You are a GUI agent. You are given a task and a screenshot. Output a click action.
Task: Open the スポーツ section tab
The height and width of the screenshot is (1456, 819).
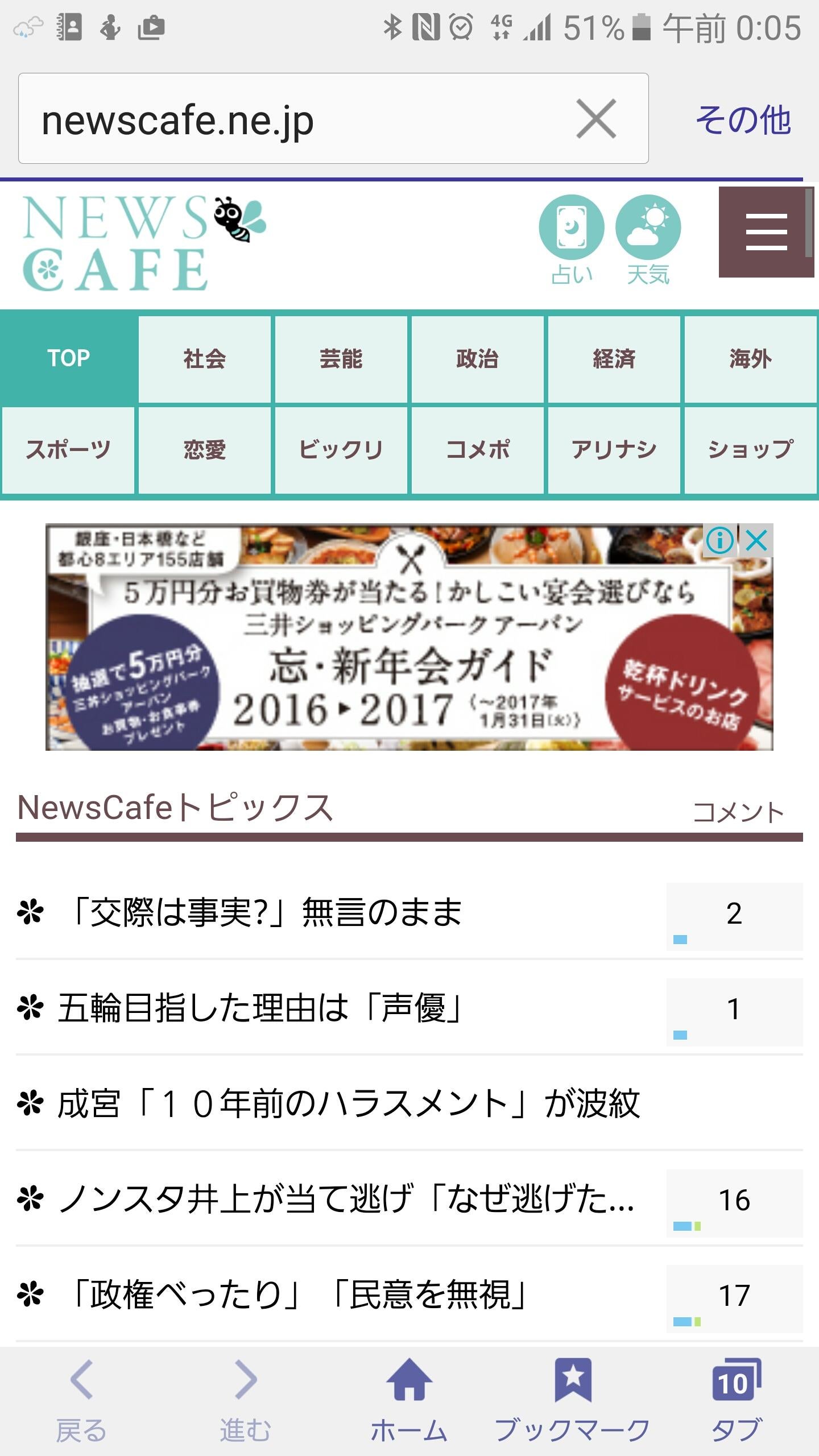tap(67, 449)
